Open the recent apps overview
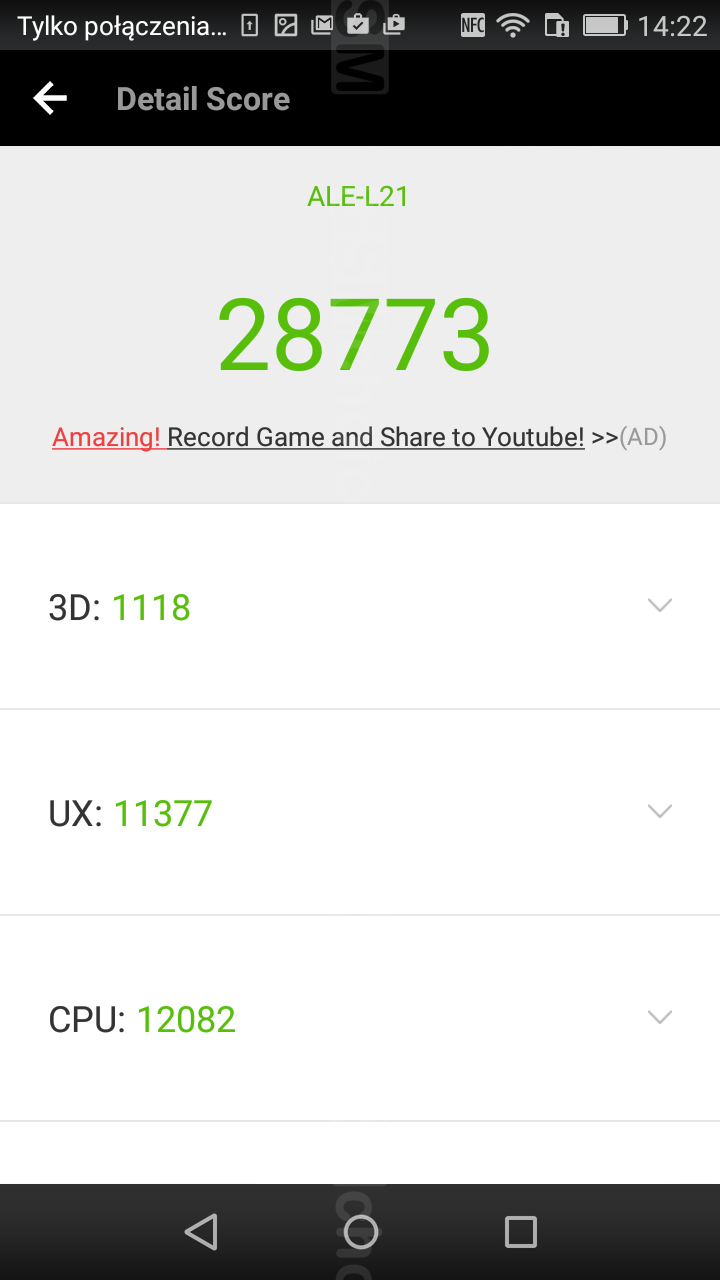Image resolution: width=720 pixels, height=1280 pixels. (x=520, y=1232)
